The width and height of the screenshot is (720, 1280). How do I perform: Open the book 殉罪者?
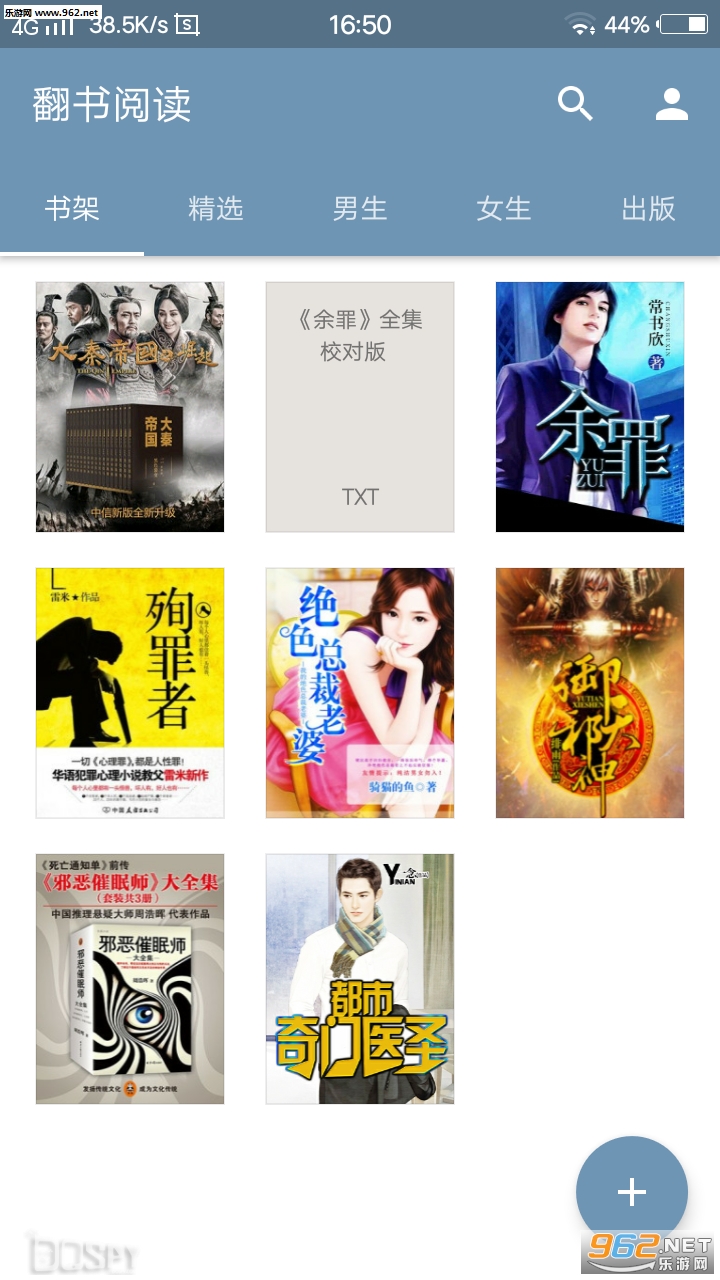tap(130, 693)
